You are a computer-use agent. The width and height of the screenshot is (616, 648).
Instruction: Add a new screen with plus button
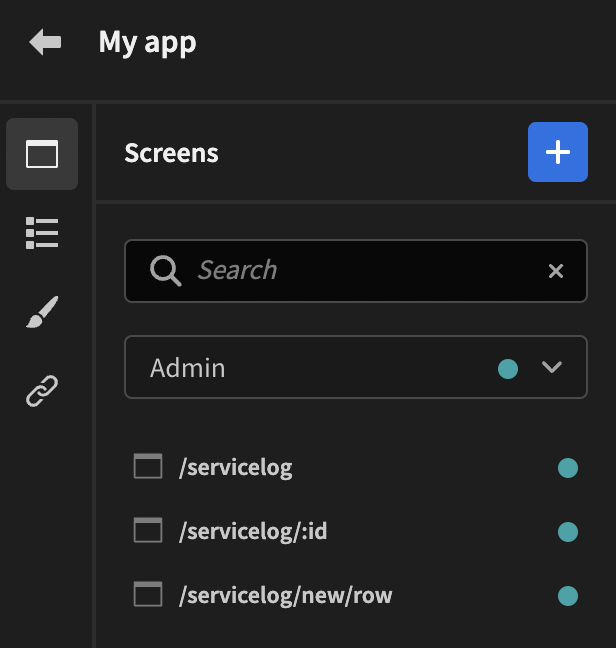coord(557,152)
